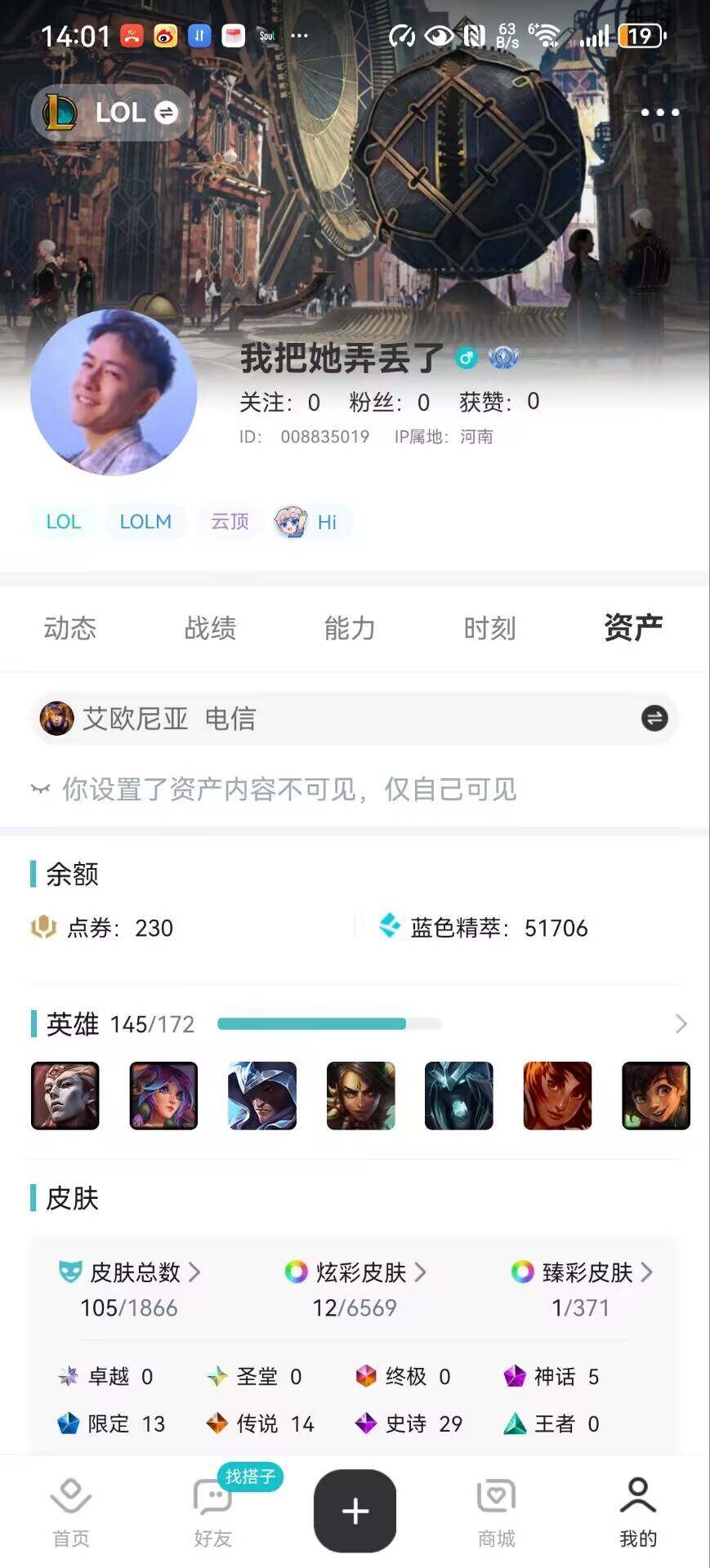Select the LOLM tag chip
710x1568 pixels.
(x=145, y=522)
